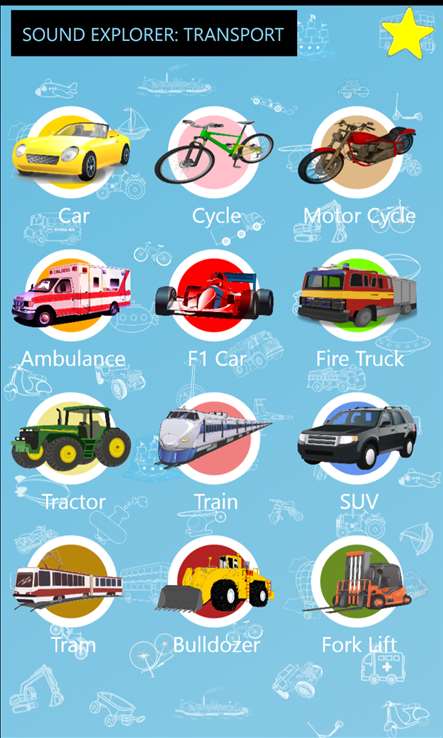Play the Train sound
The height and width of the screenshot is (738, 443).
[x=214, y=438]
